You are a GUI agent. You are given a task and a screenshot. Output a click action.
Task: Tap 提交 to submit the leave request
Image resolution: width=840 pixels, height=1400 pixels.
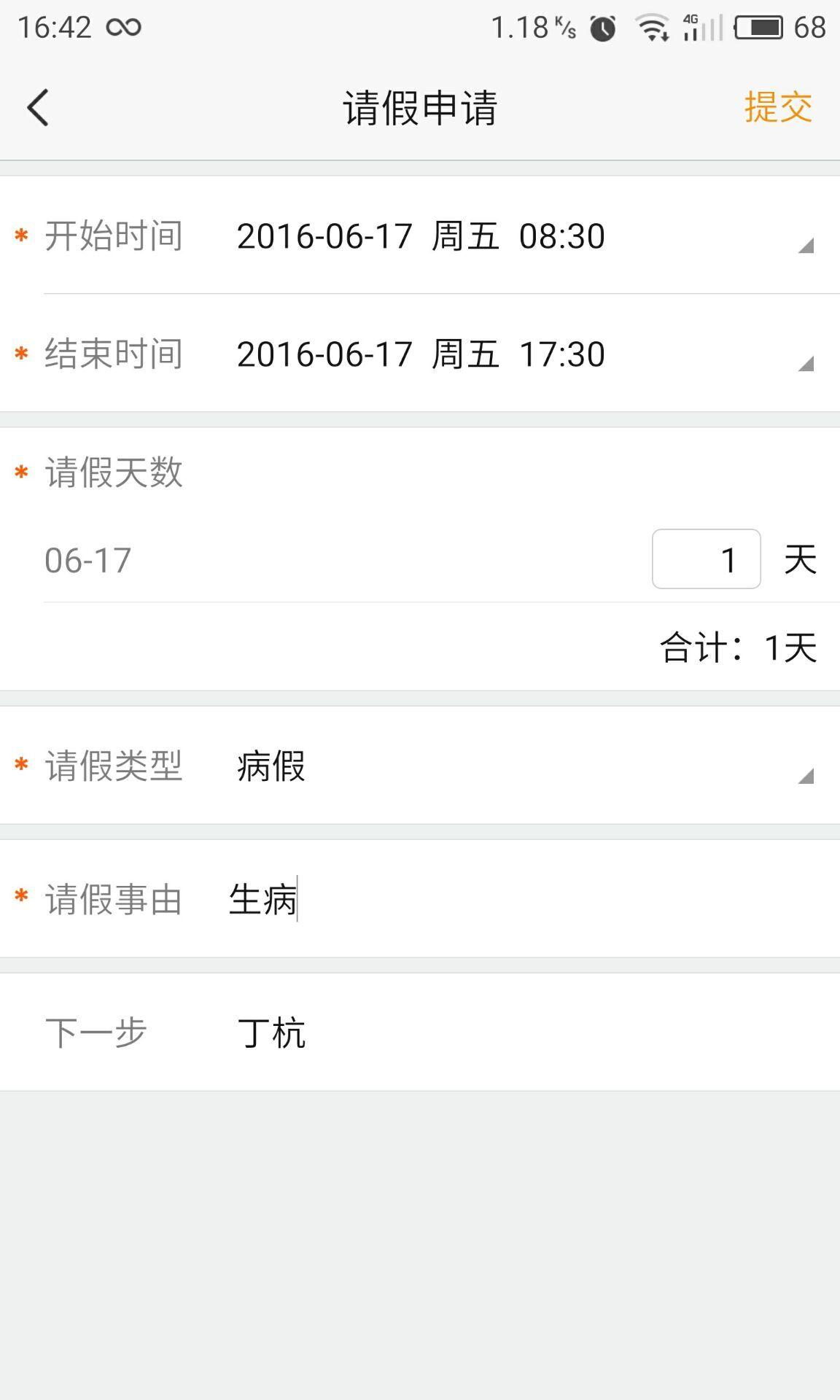click(777, 108)
